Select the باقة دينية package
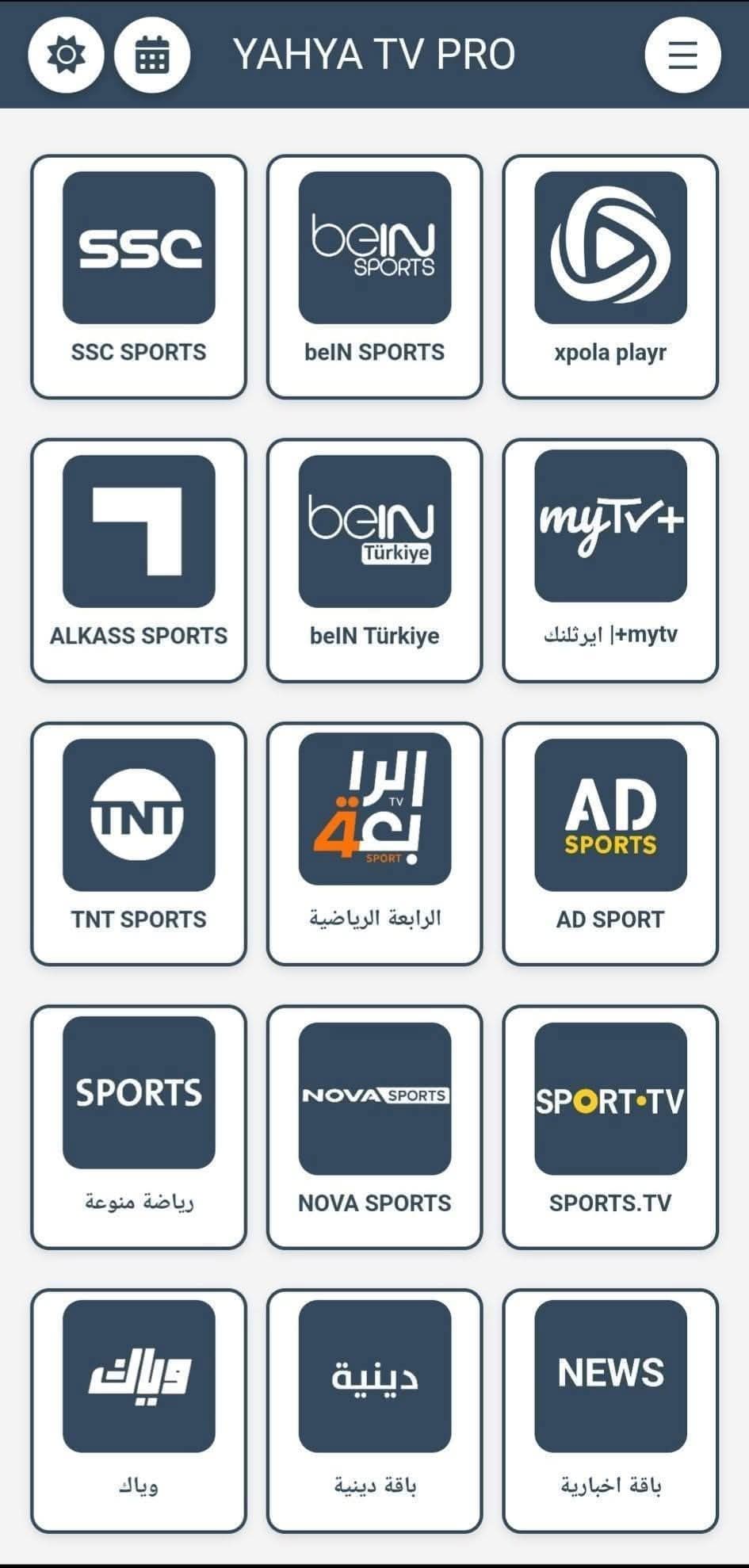This screenshot has width=749, height=1568. click(x=374, y=1411)
